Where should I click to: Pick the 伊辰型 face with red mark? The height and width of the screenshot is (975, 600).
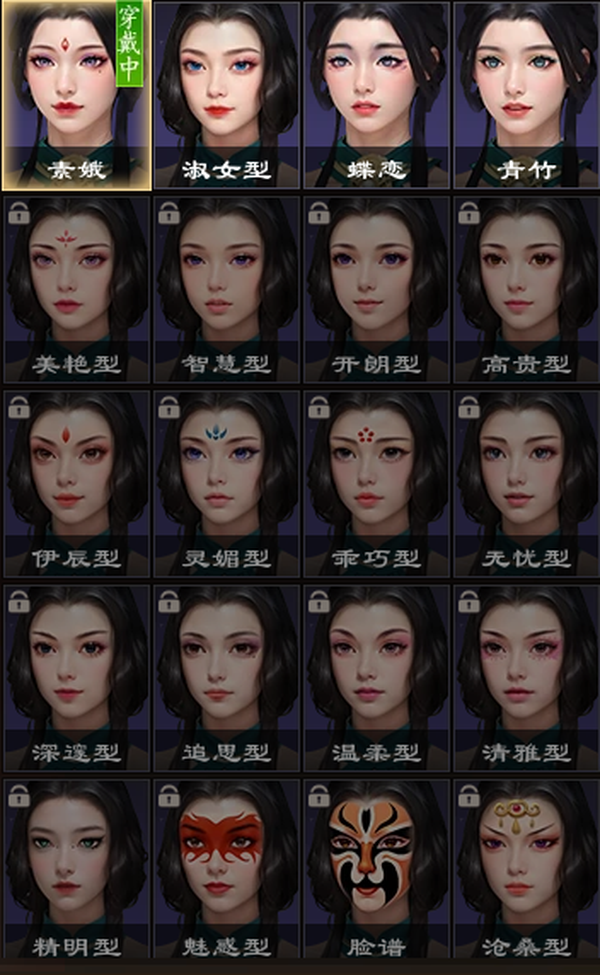(x=76, y=484)
